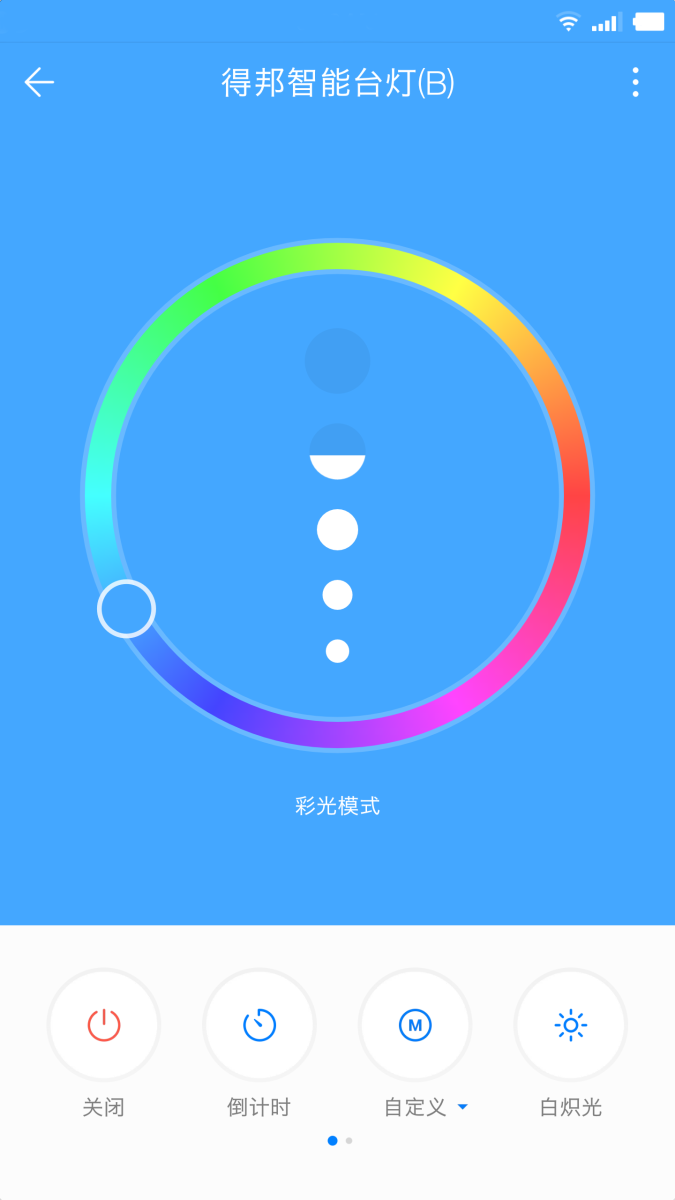This screenshot has width=675, height=1200.
Task: Select the smallest brightness dot
Action: pyautogui.click(x=337, y=651)
